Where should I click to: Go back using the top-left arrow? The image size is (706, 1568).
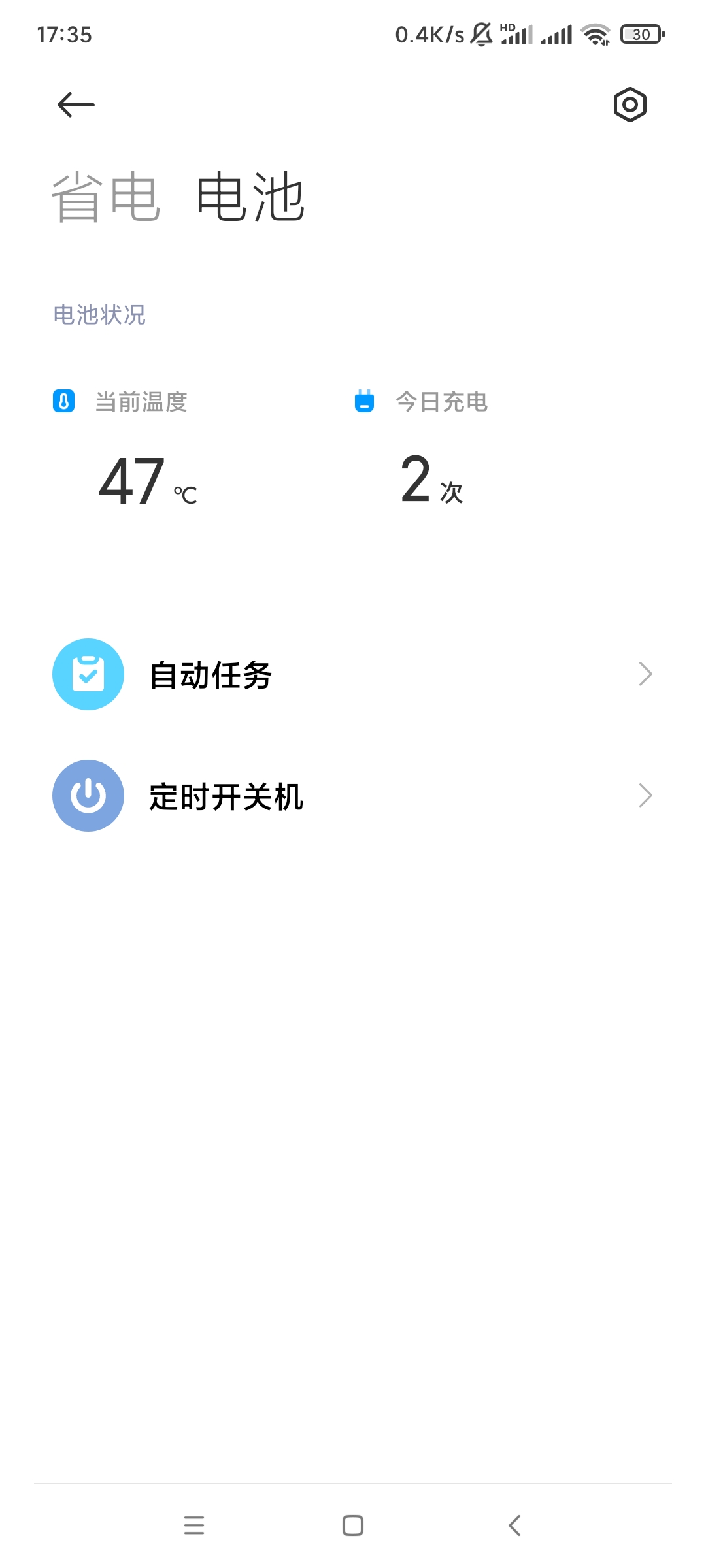pos(76,105)
